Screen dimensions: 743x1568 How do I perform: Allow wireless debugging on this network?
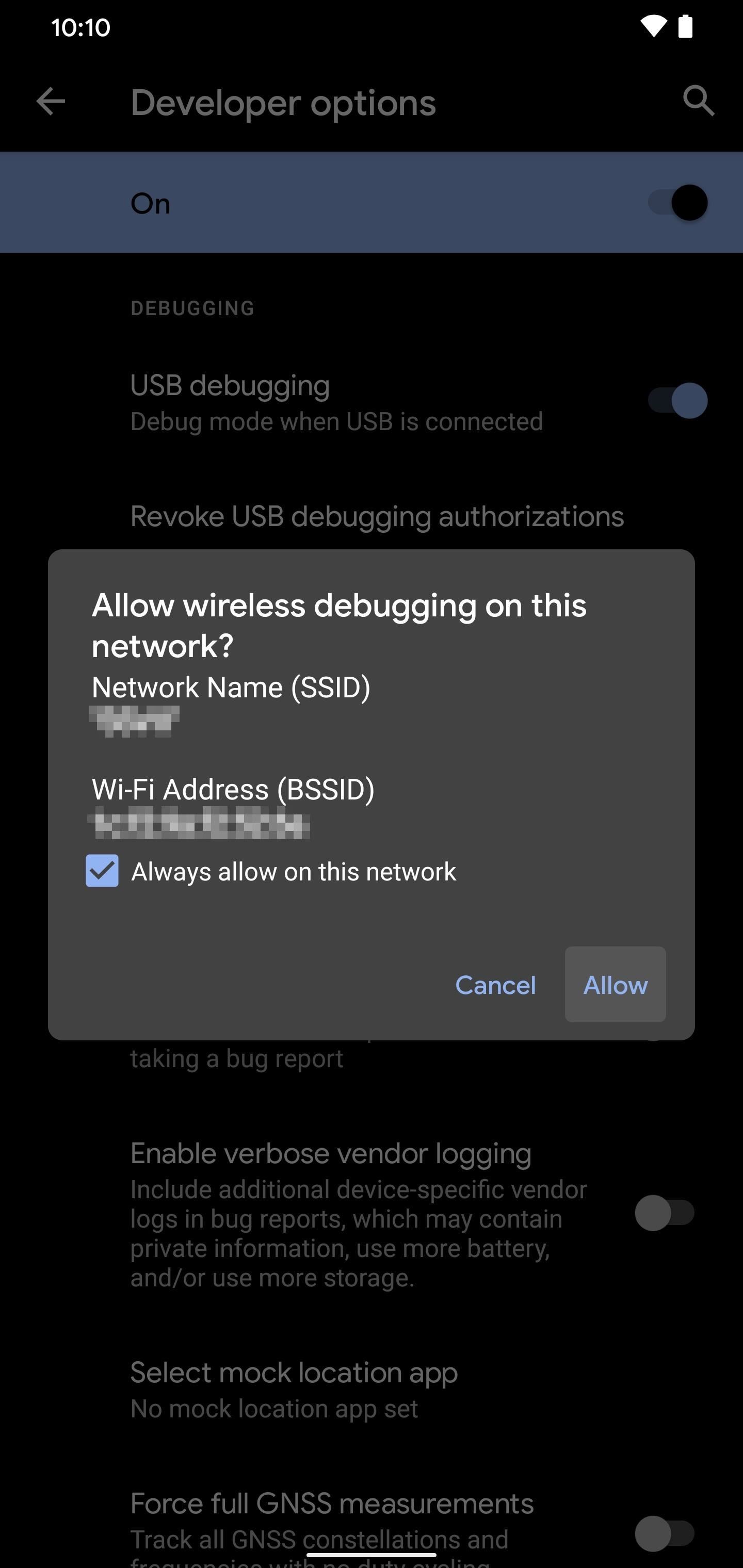[x=615, y=984]
